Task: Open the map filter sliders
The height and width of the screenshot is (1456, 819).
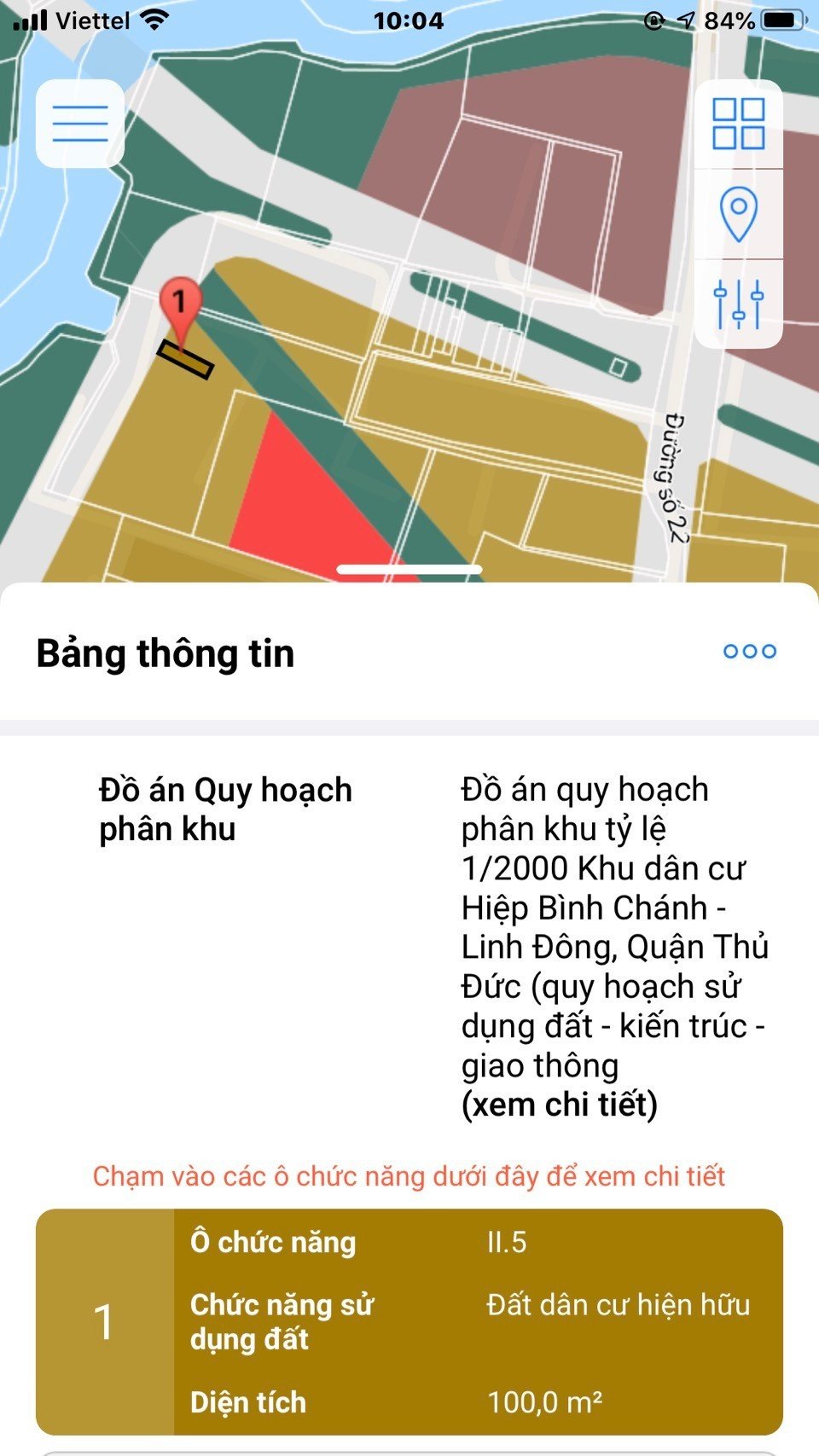Action: [738, 305]
